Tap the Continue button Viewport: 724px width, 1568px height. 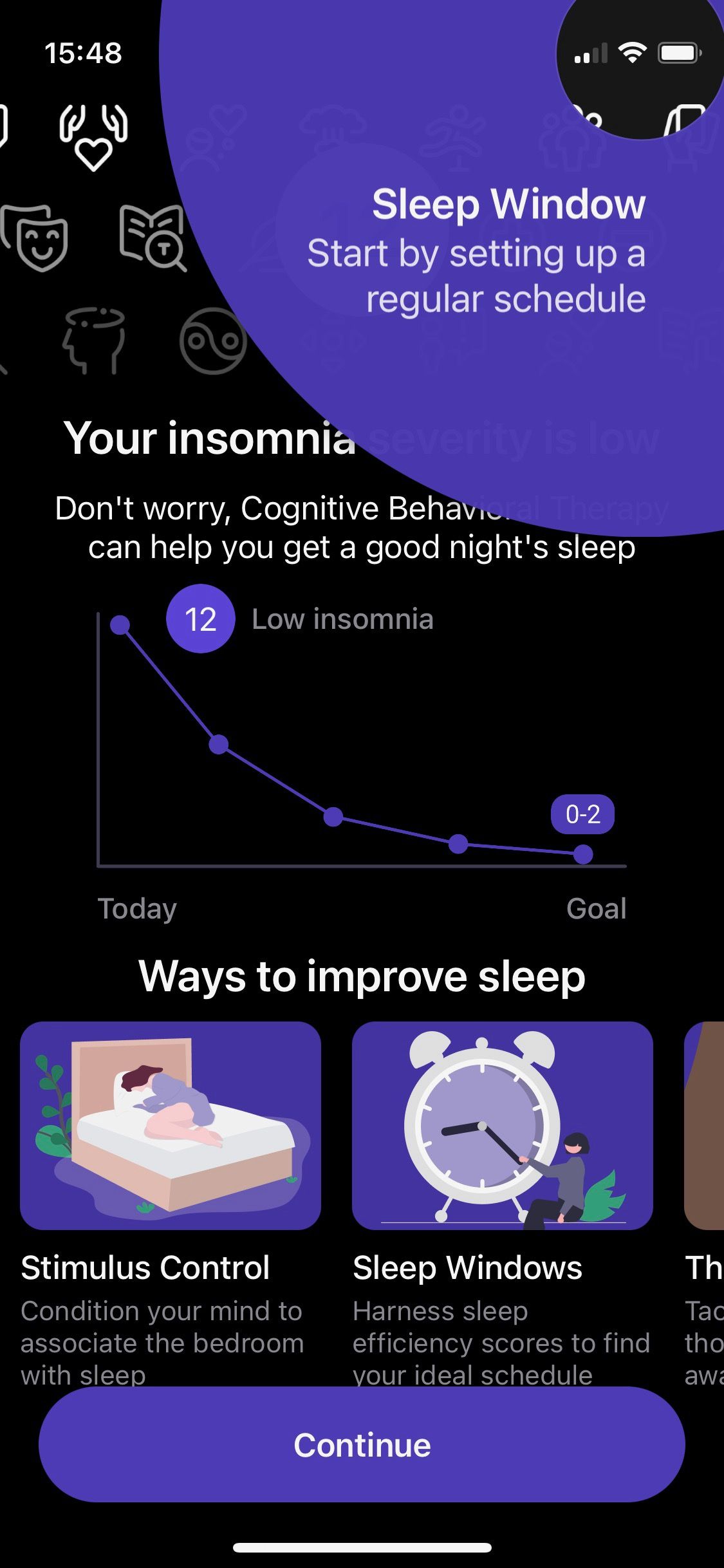point(362,1444)
